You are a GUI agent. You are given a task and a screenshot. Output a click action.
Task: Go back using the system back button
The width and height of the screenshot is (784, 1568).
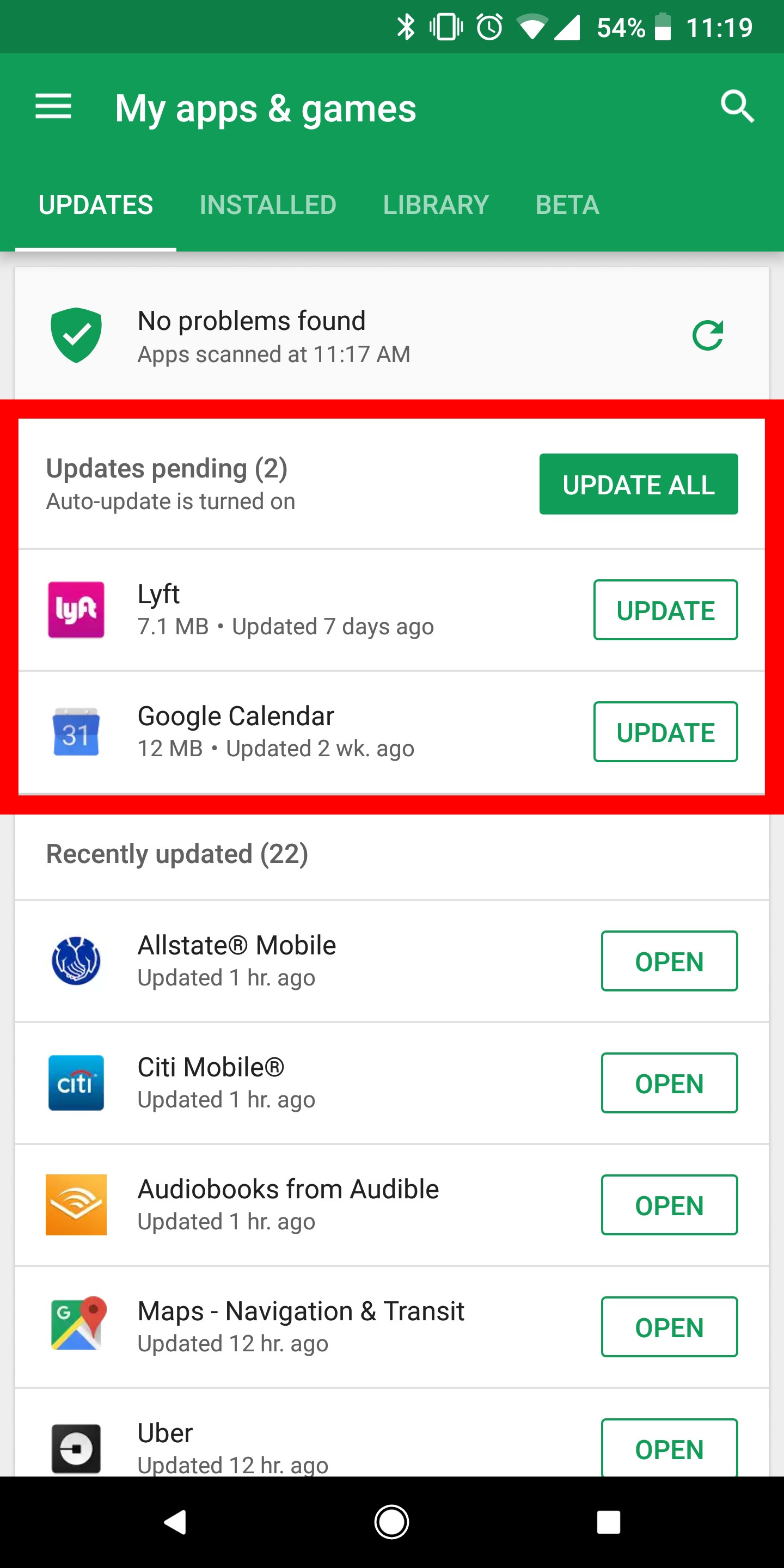(x=175, y=1522)
